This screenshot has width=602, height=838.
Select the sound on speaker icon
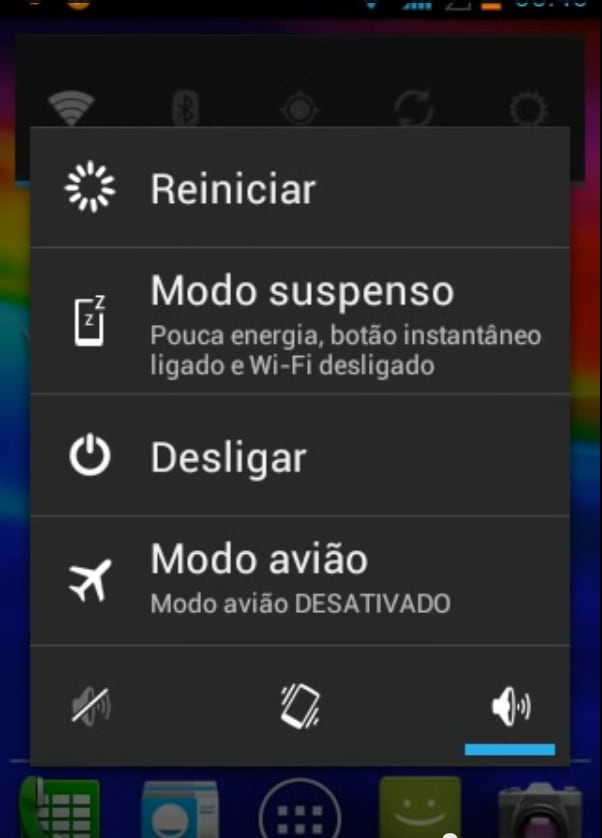click(510, 708)
